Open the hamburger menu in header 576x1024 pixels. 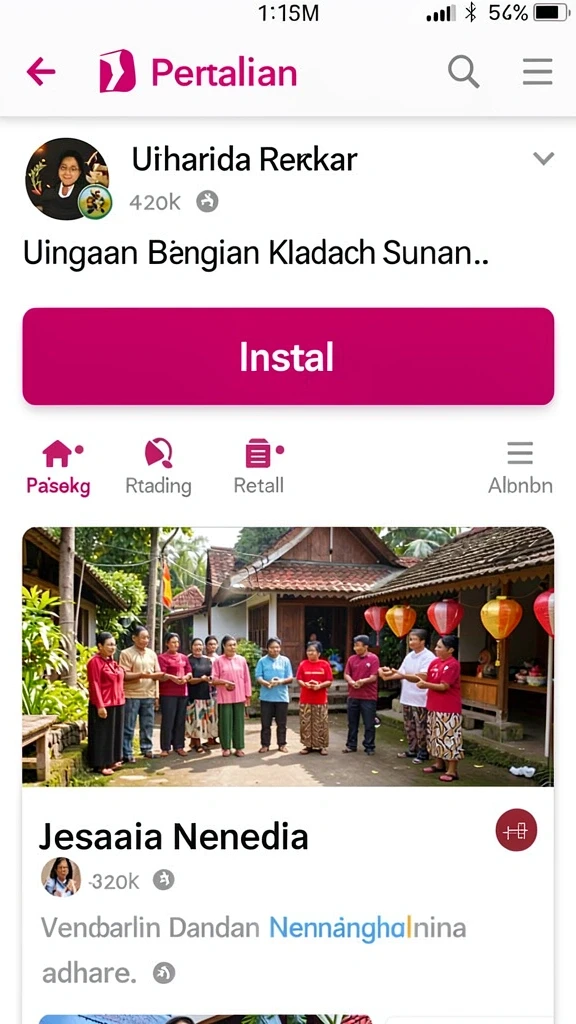click(537, 71)
